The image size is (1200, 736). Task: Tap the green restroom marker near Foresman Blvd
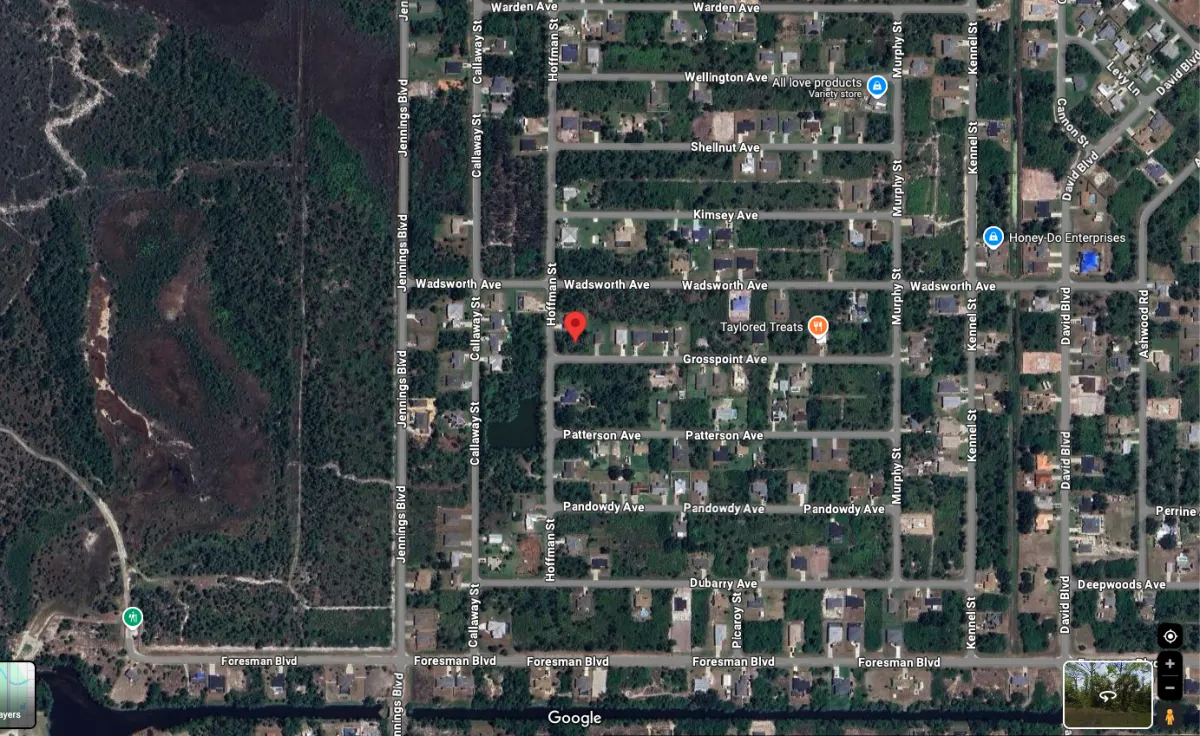coord(132,617)
